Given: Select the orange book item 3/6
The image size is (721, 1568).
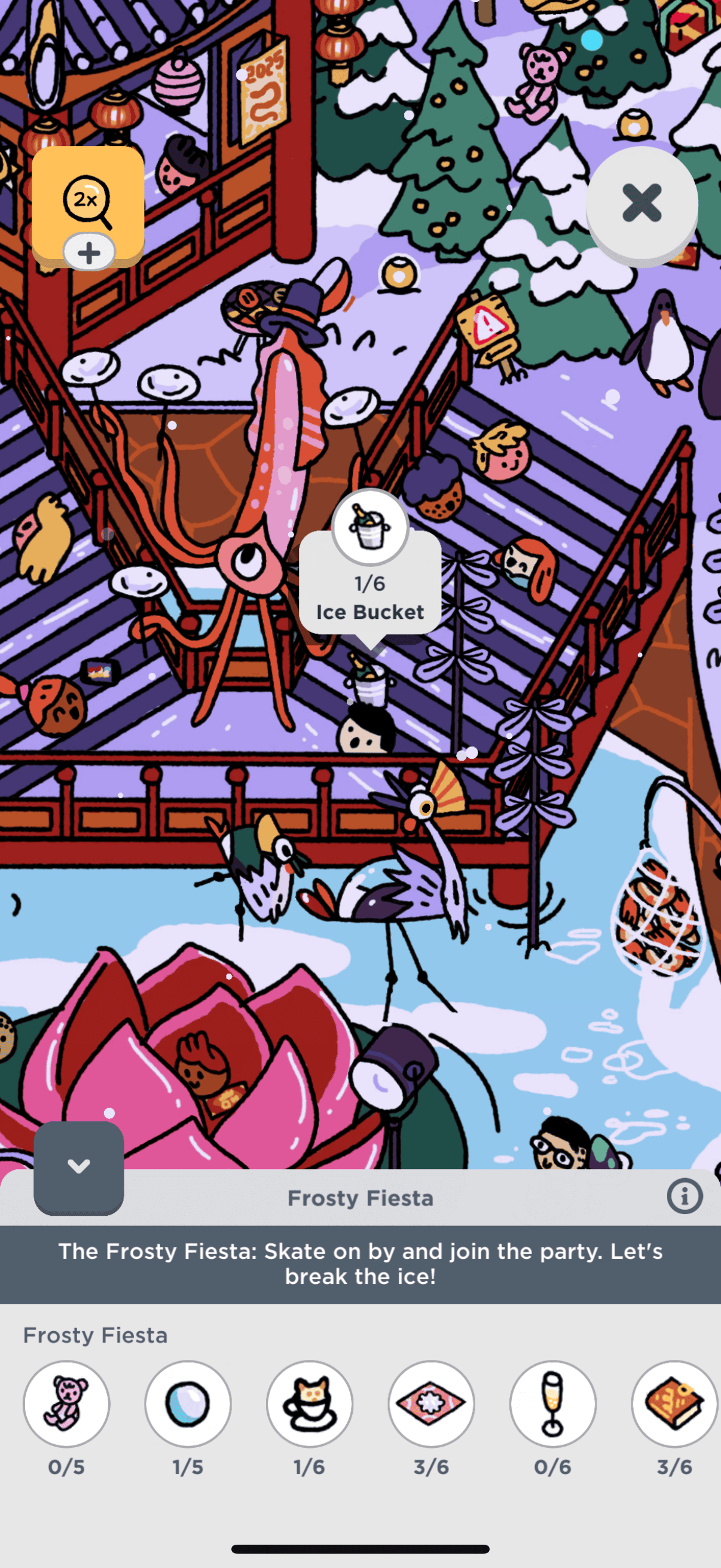Looking at the screenshot, I should 674,1403.
